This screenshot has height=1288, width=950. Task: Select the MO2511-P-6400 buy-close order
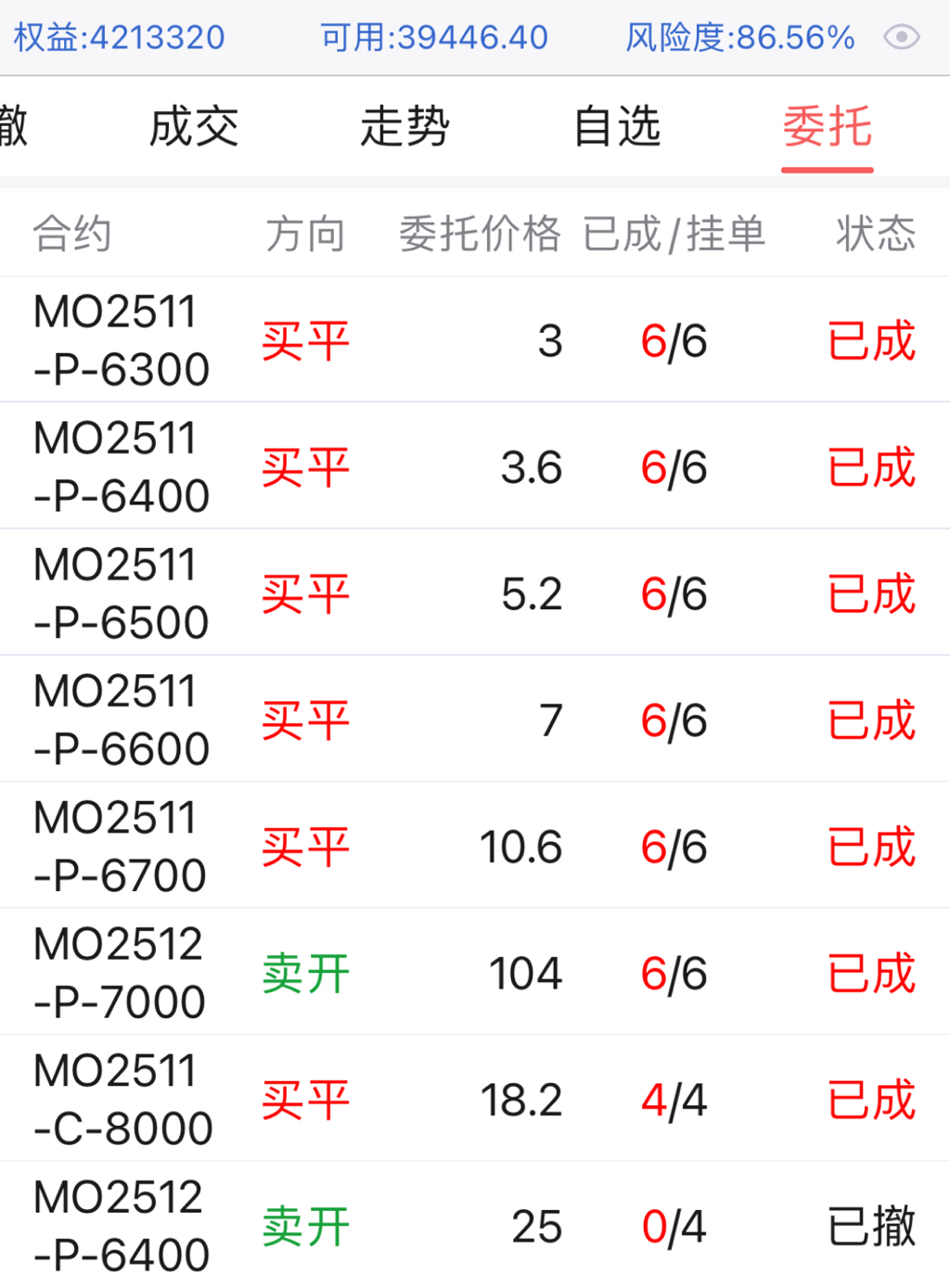(475, 466)
